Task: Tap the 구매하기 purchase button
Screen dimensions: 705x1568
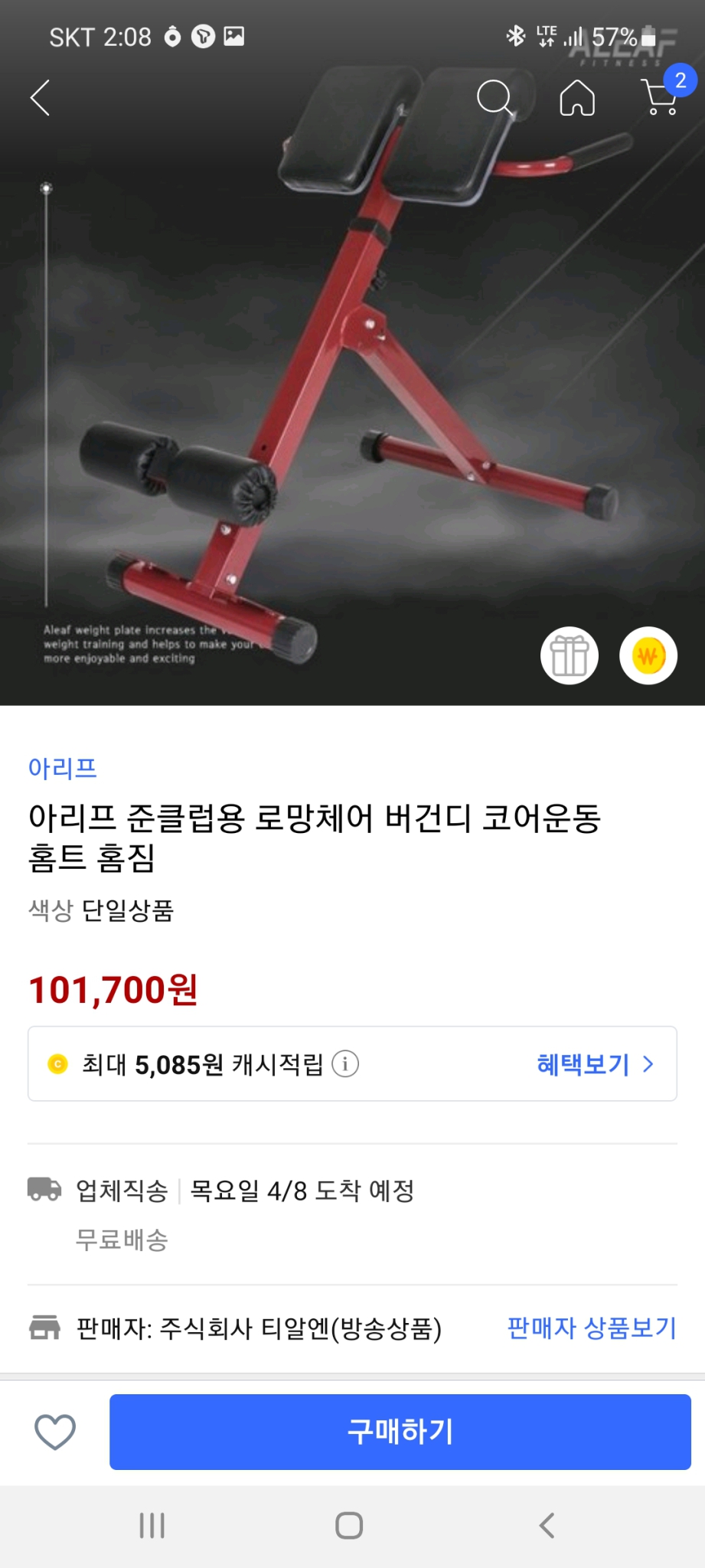Action: click(400, 1432)
